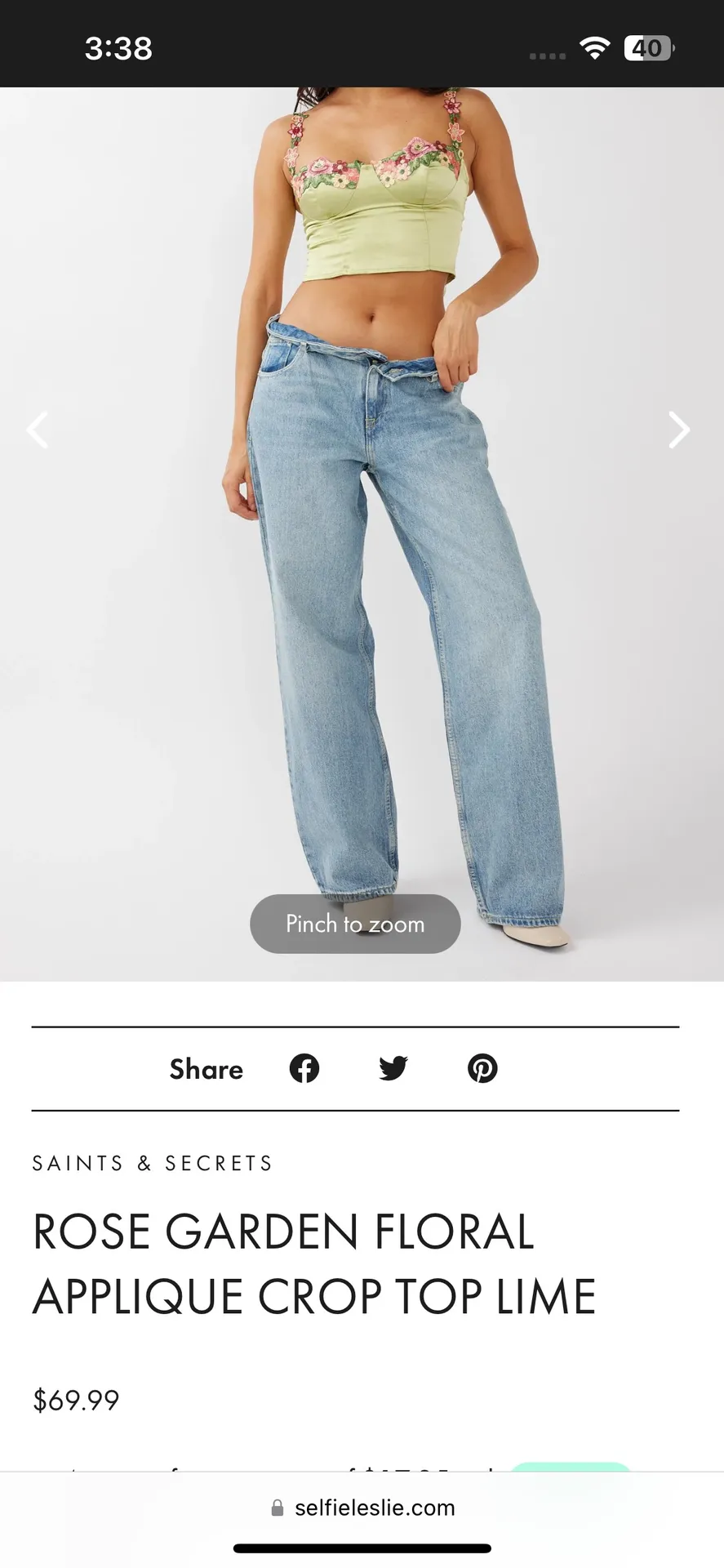The width and height of the screenshot is (724, 1568).
Task: Open the Saints & Secrets brand link
Action: pyautogui.click(x=152, y=1163)
